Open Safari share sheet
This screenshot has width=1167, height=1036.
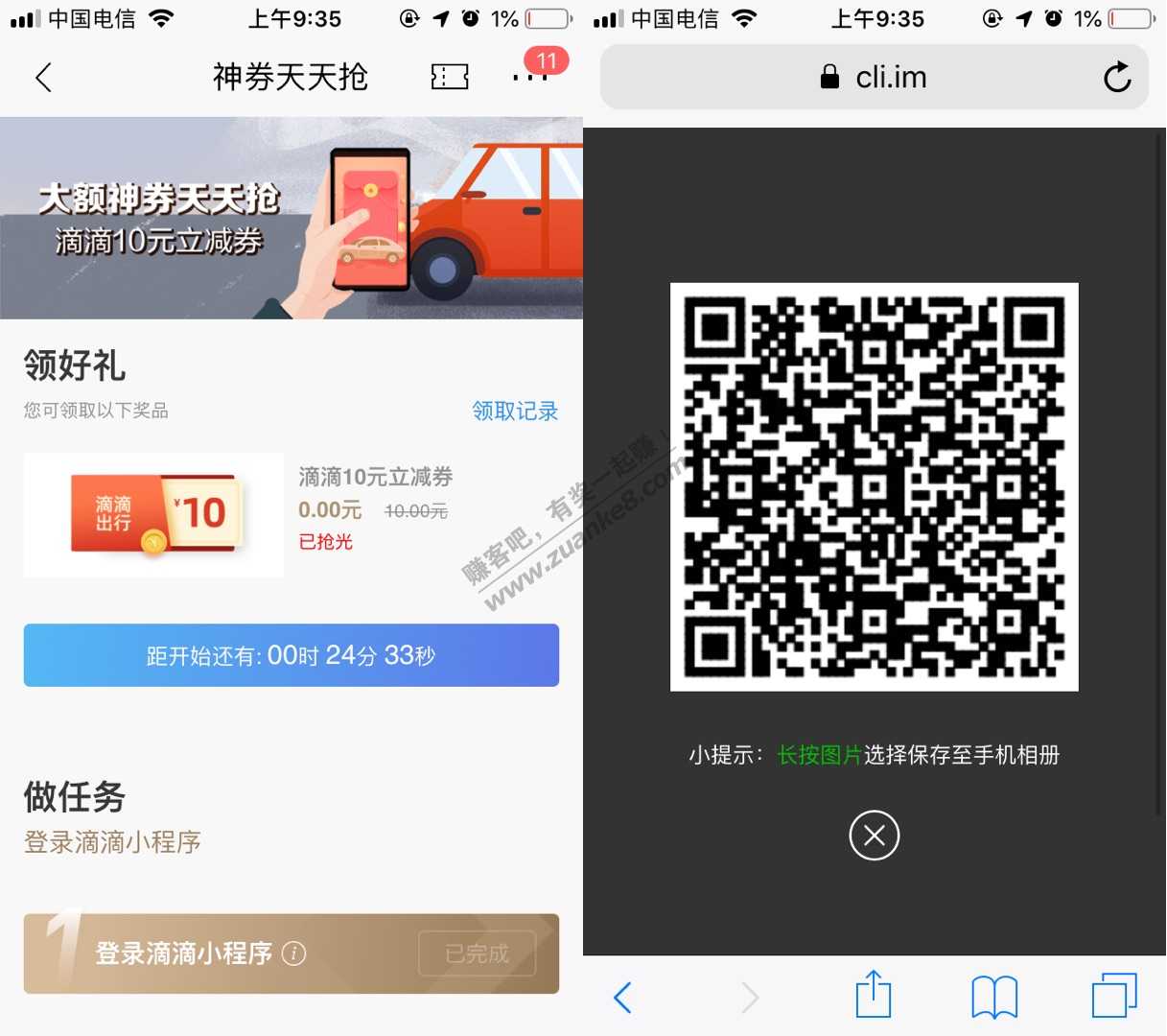(873, 995)
